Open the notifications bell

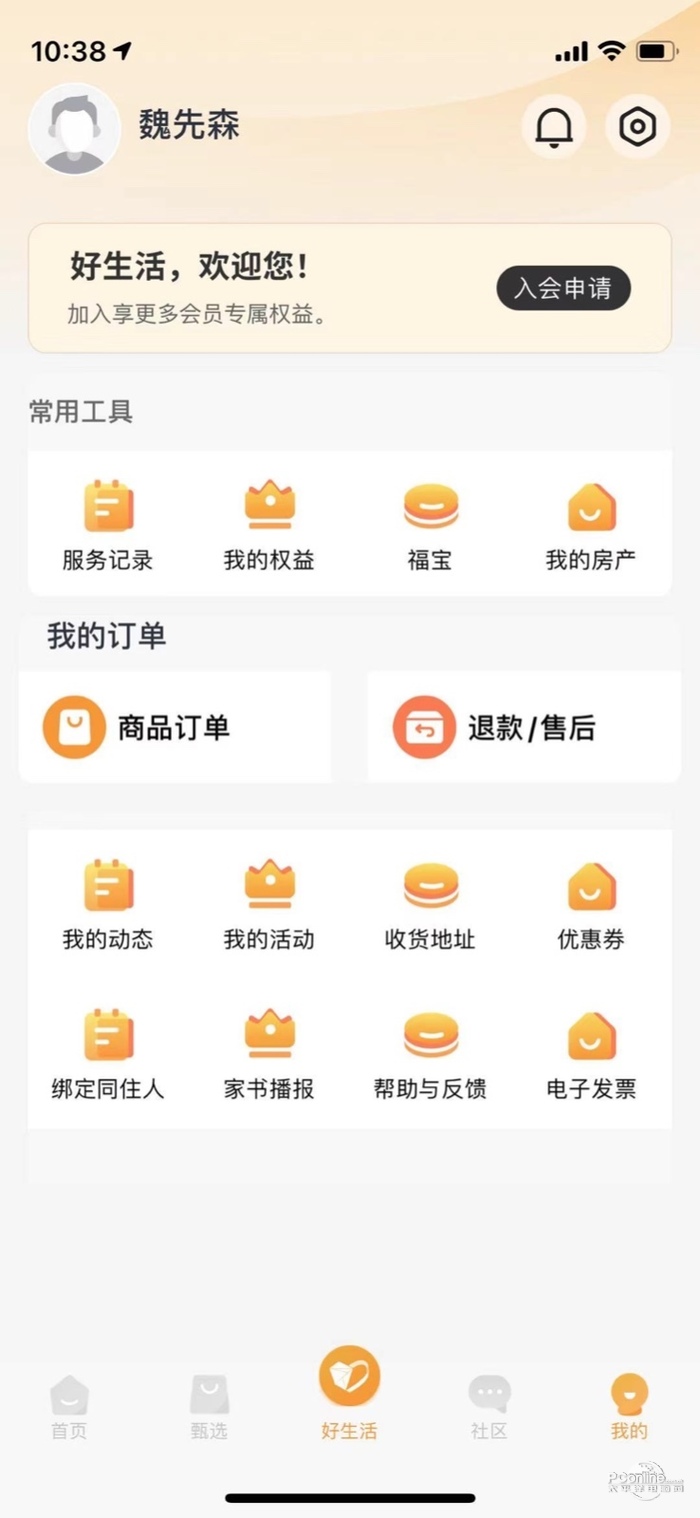pos(554,127)
